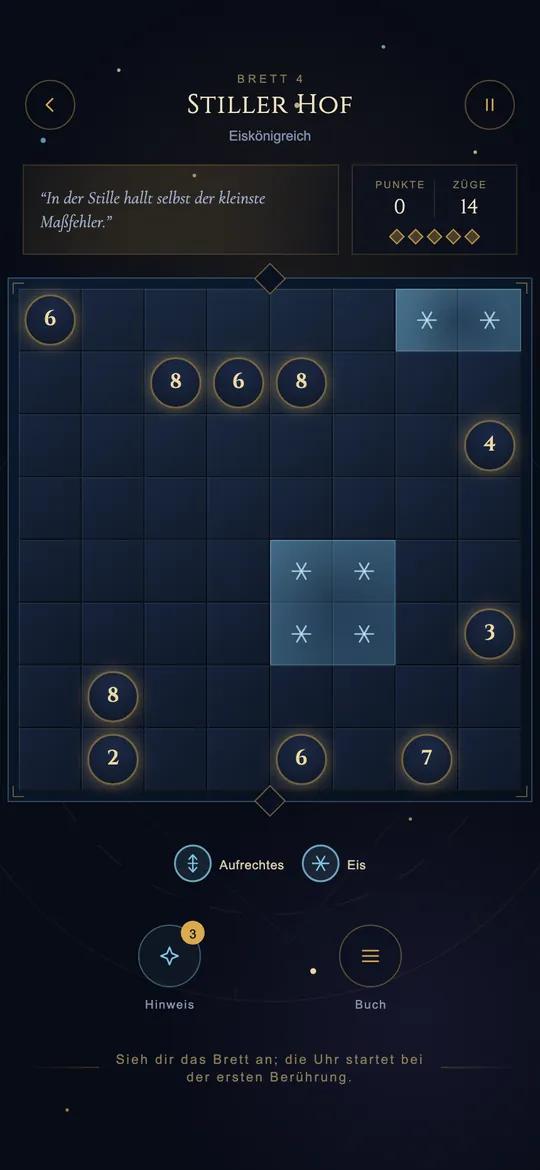Select the 3 number cell
This screenshot has height=1170, width=540.
pyautogui.click(x=489, y=634)
